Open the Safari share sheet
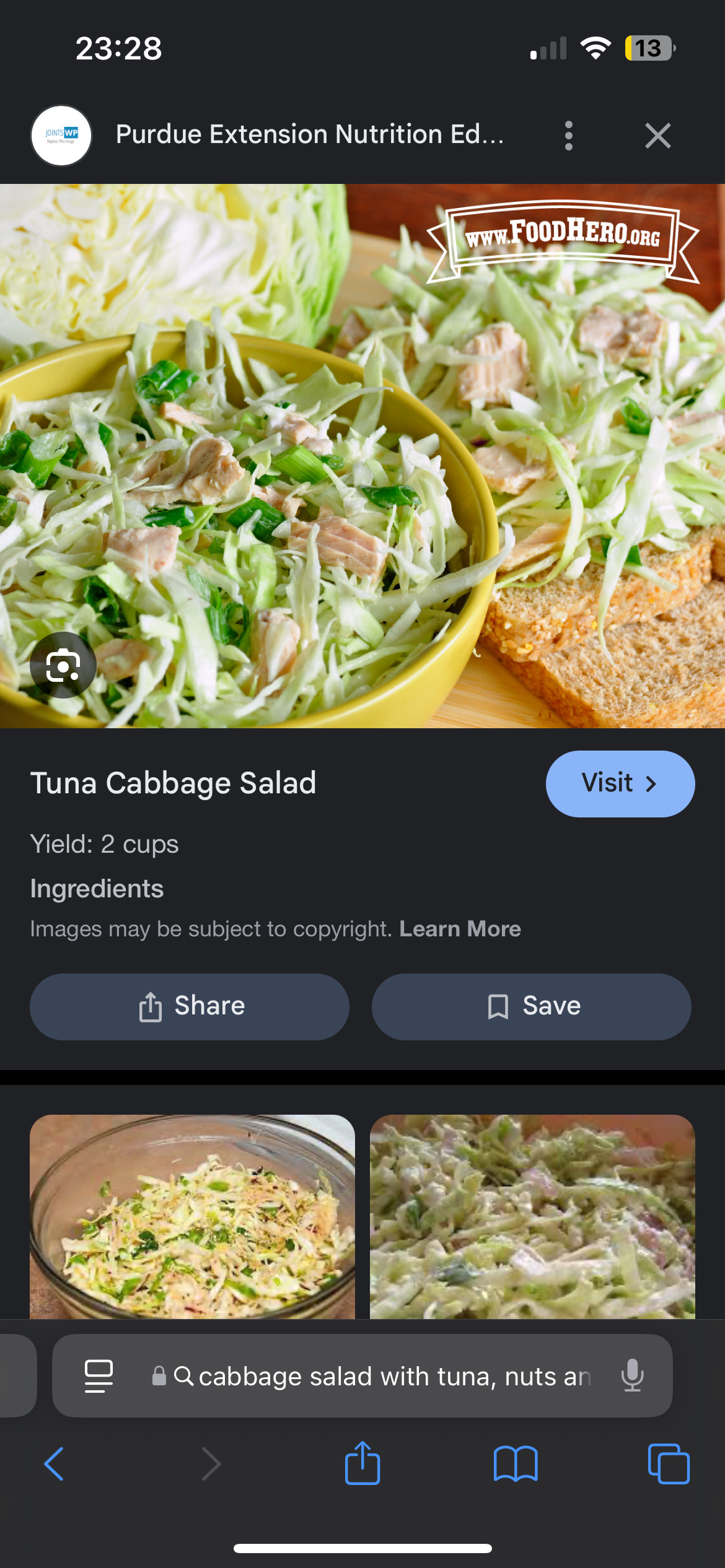Screen dimensions: 725x1568 (362, 1465)
